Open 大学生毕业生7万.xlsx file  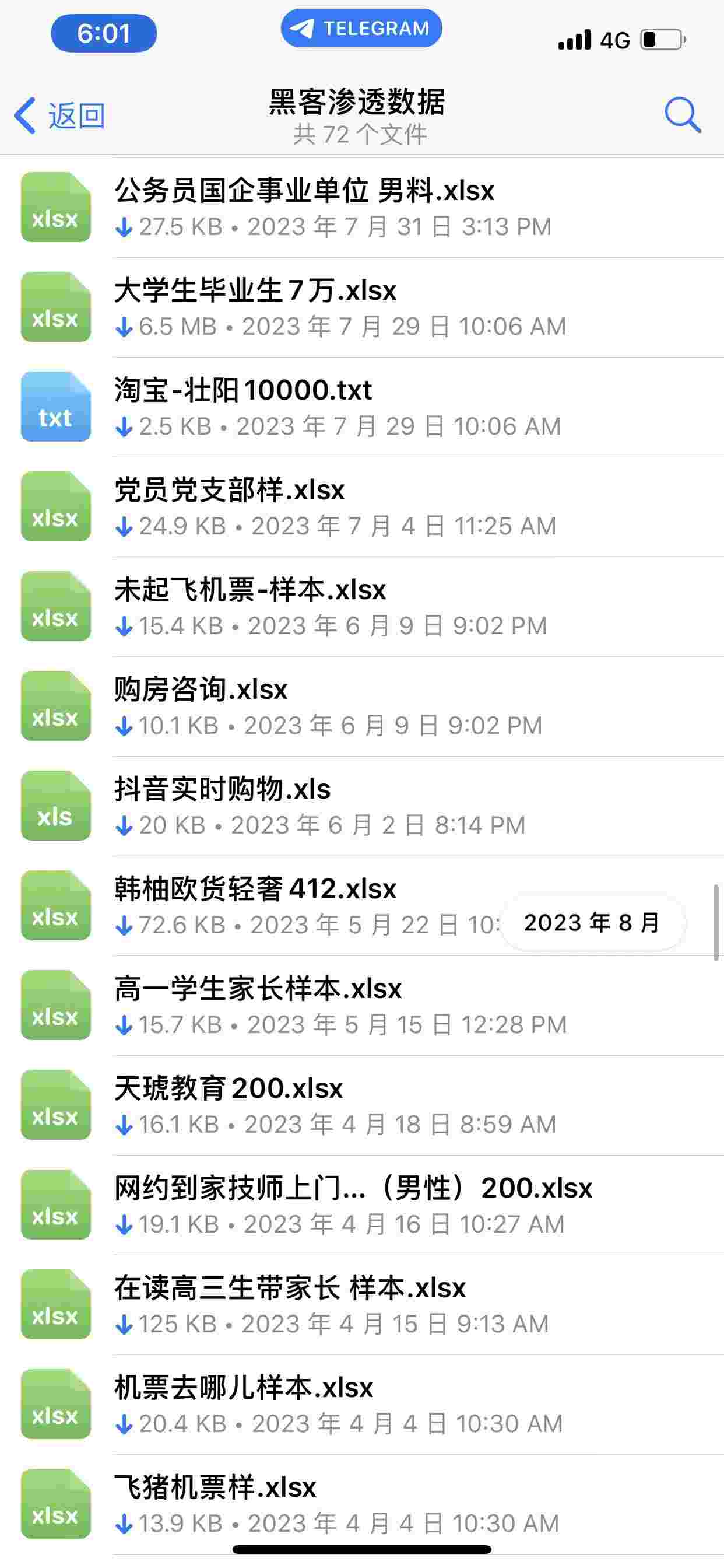coord(255,307)
